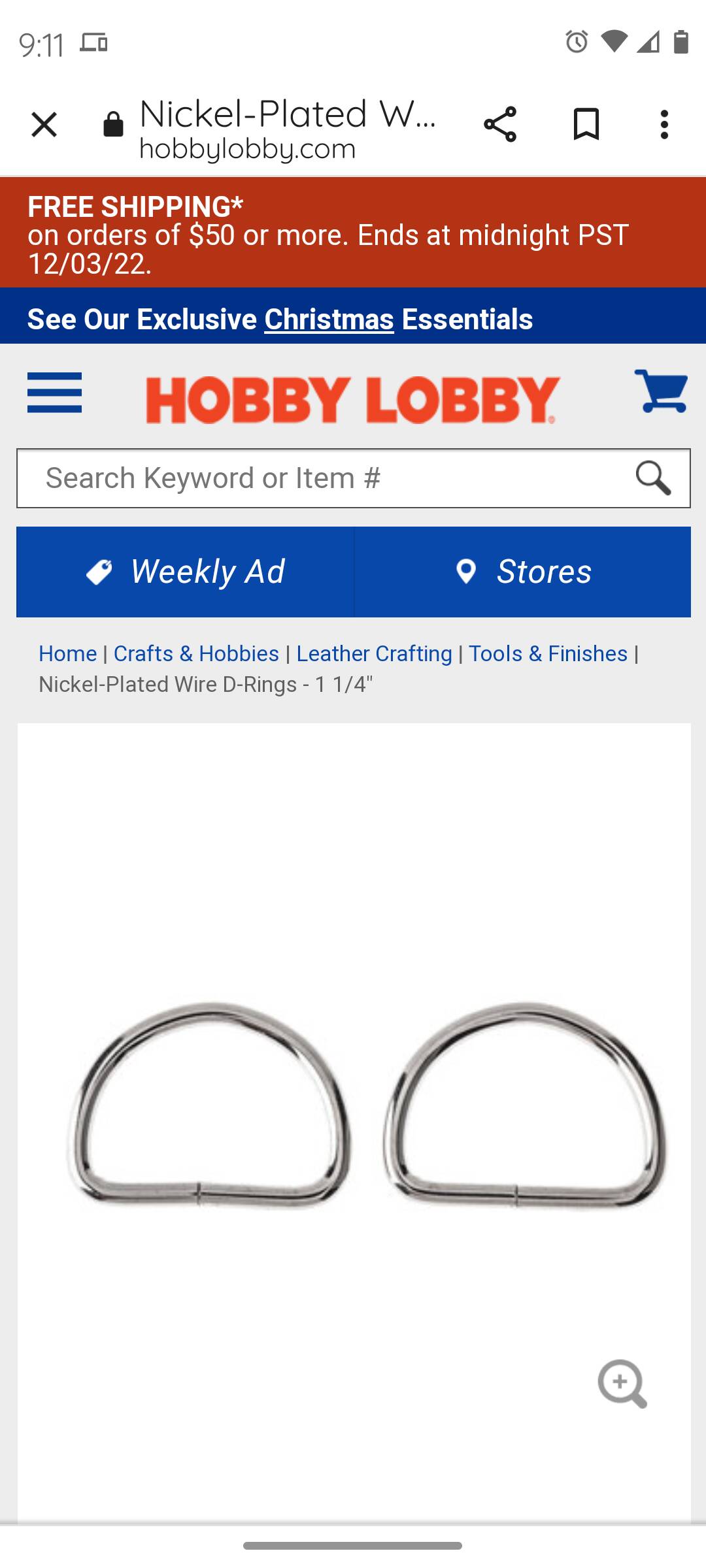Tap the Hobby Lobby logo to go home
Image resolution: width=706 pixels, height=1568 pixels.
pyautogui.click(x=353, y=399)
